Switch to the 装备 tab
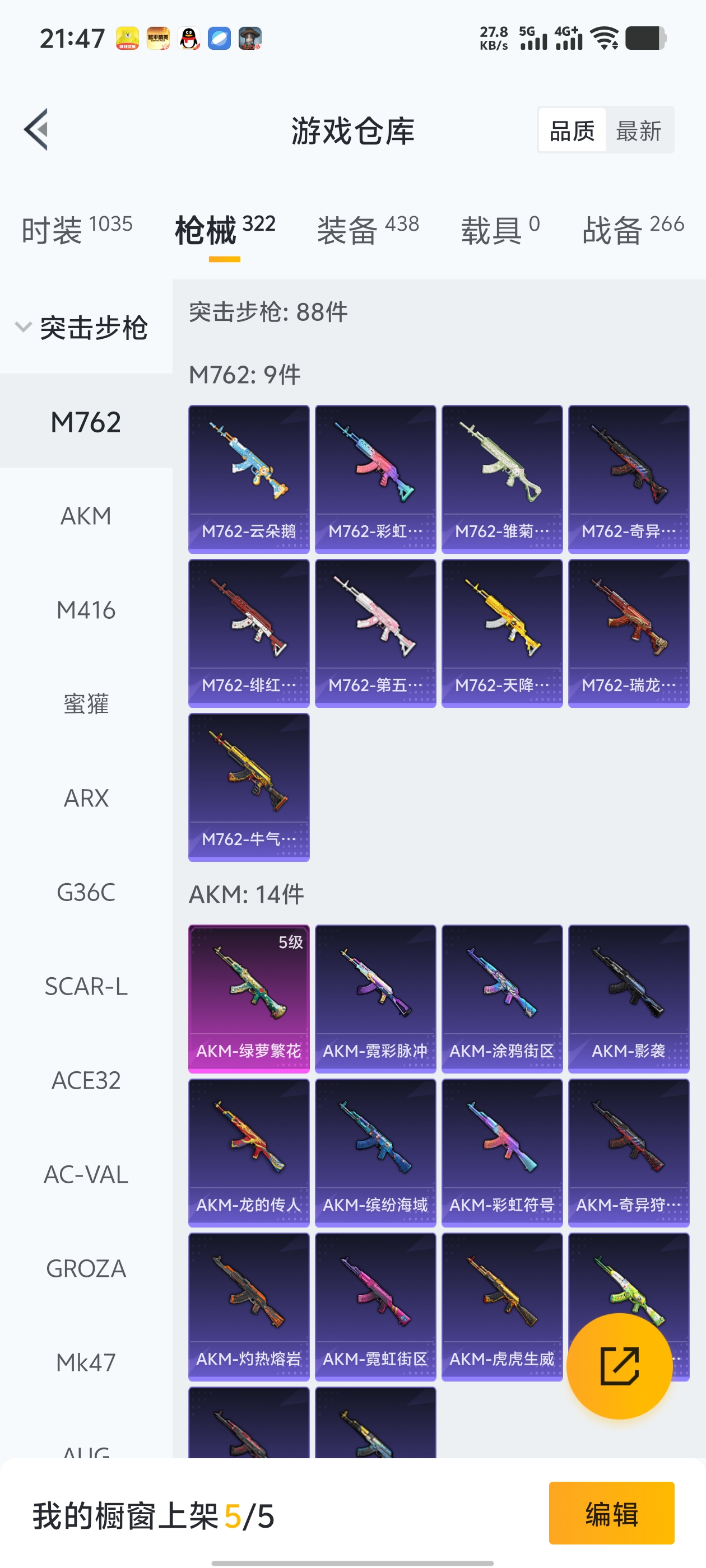This screenshot has height=1568, width=706. (x=368, y=230)
